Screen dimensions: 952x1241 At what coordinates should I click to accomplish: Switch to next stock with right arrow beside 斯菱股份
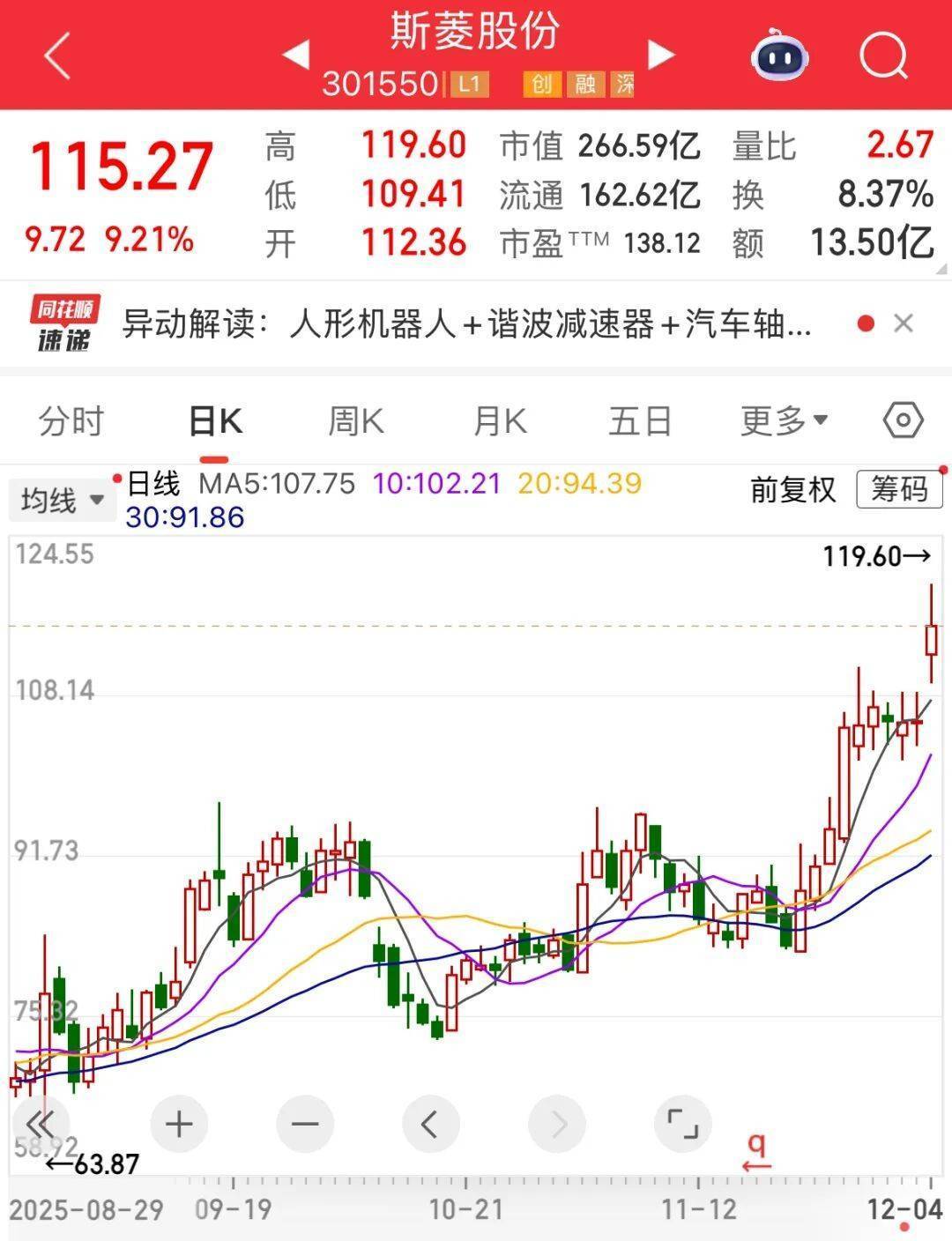click(x=659, y=55)
